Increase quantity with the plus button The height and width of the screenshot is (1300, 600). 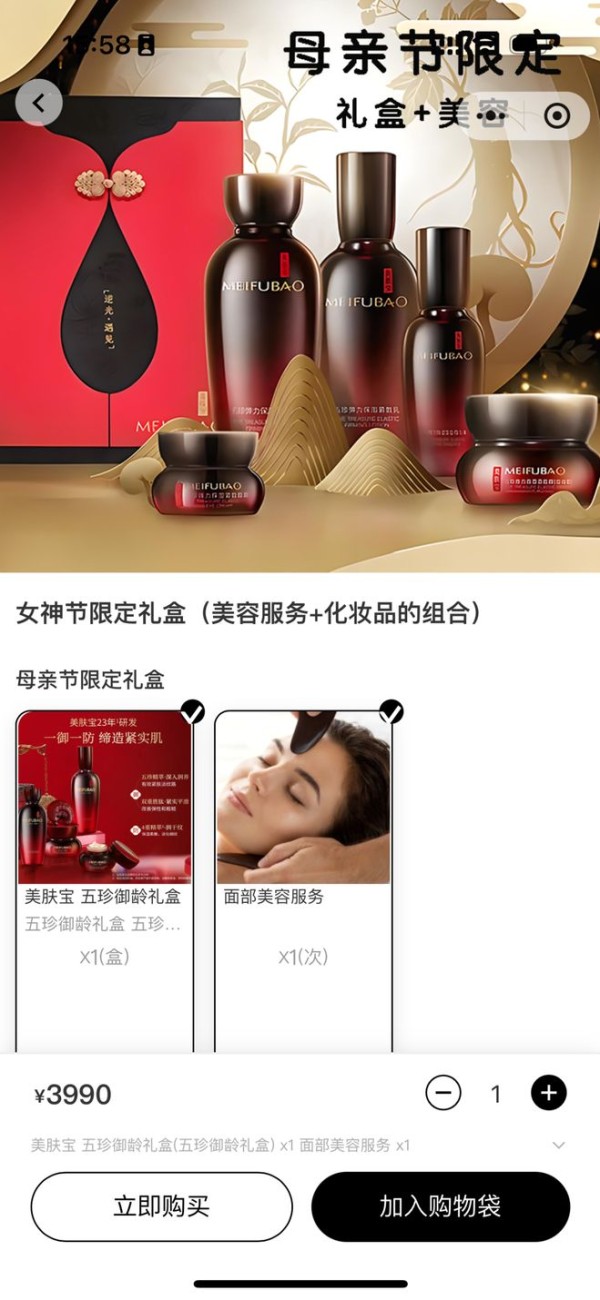[548, 1093]
